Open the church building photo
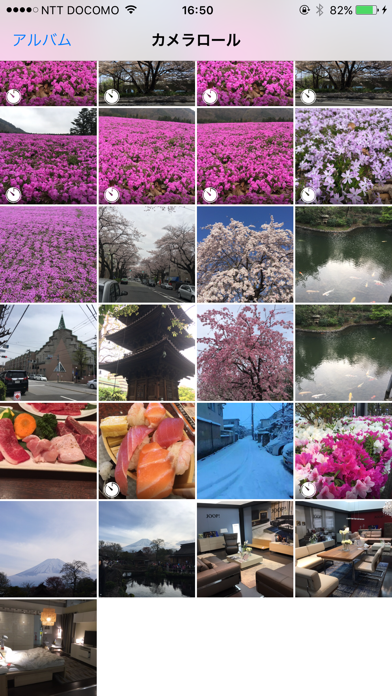 click(48, 353)
